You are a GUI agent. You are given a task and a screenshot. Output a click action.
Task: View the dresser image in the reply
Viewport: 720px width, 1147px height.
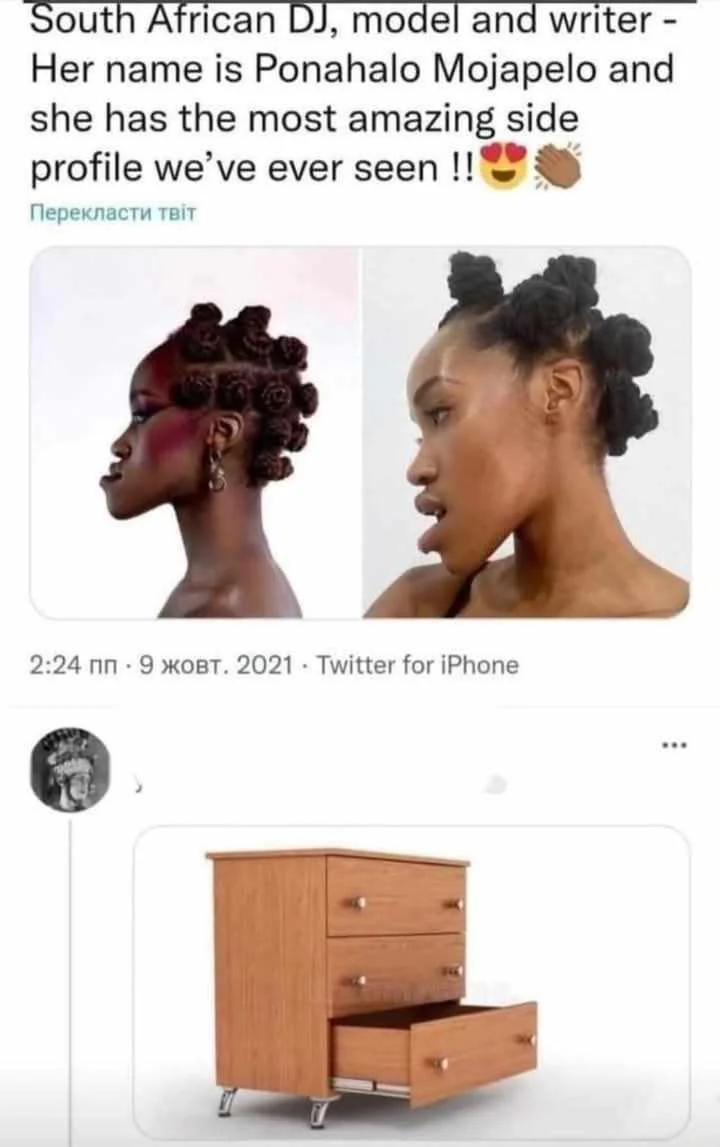pos(411,980)
